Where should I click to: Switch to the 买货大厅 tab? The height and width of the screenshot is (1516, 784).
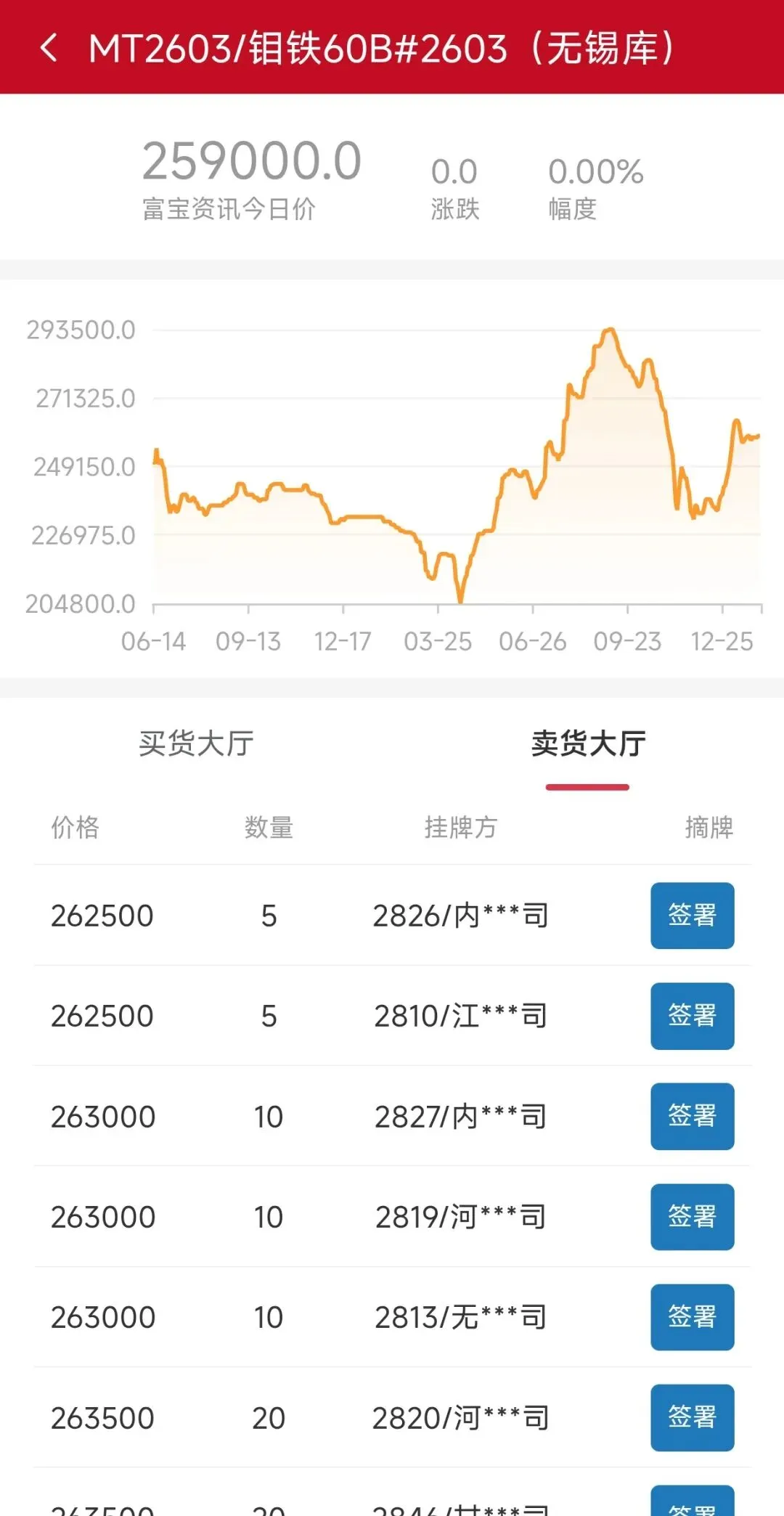pos(196,743)
